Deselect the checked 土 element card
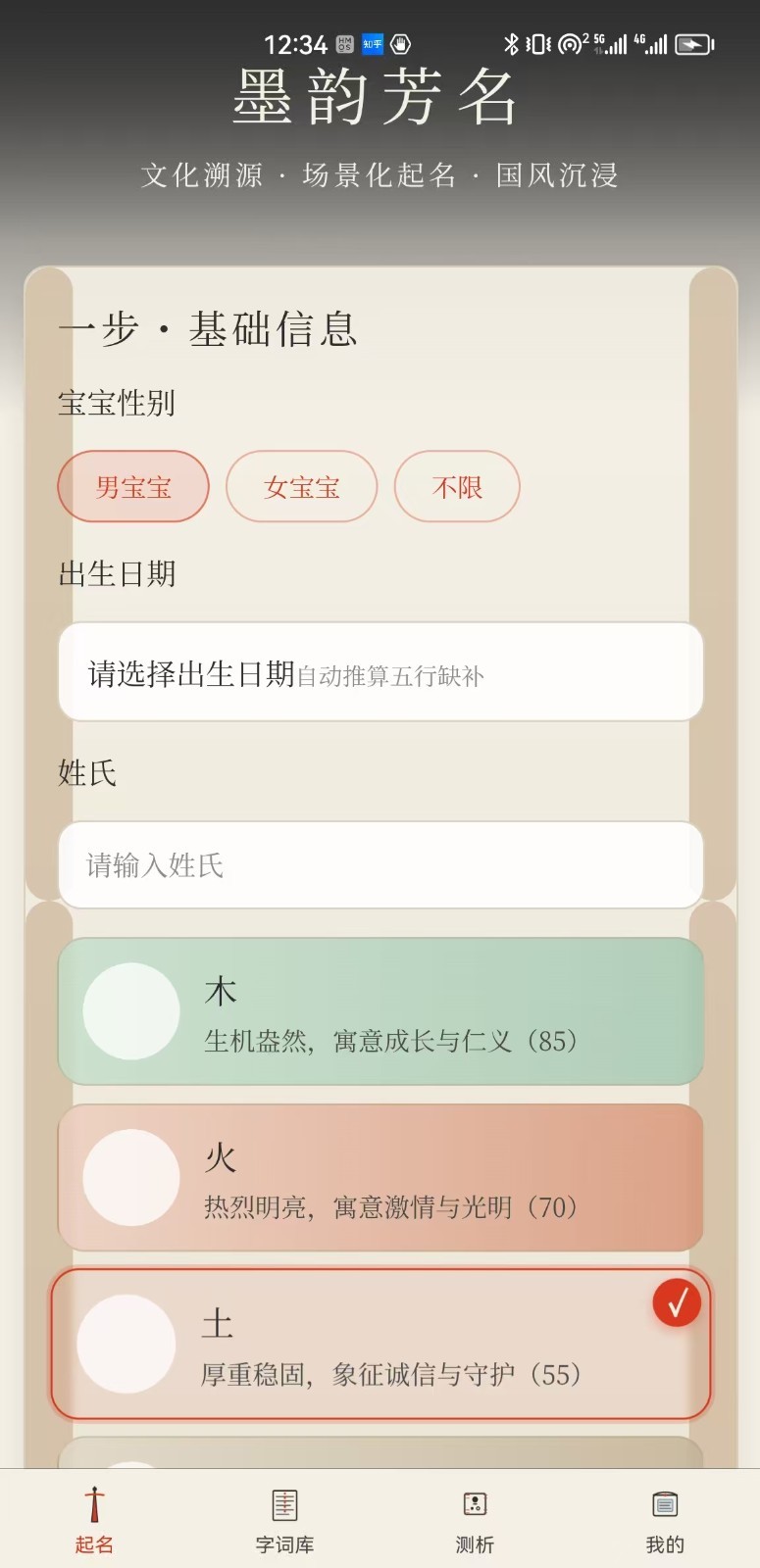The height and width of the screenshot is (1568, 760). [x=380, y=1345]
